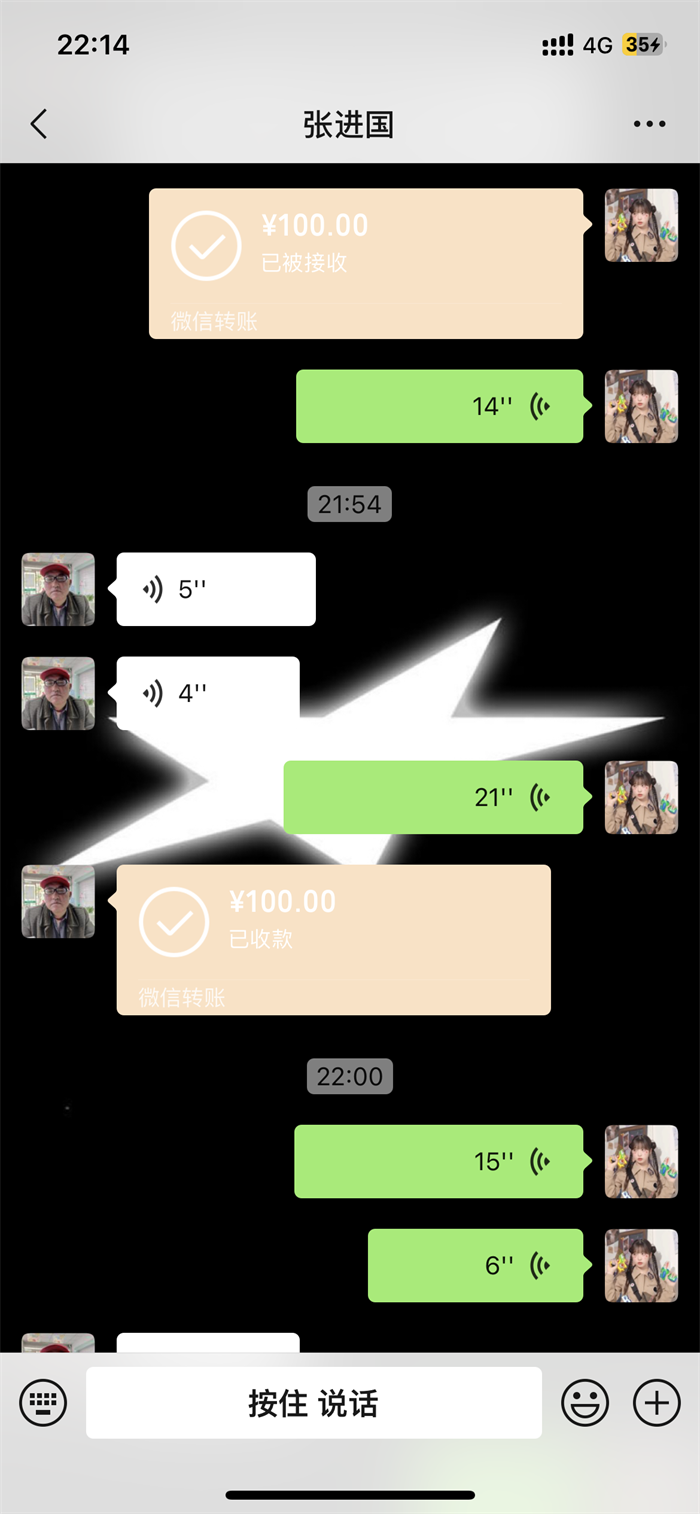The width and height of the screenshot is (700, 1514).
Task: Open the emoji sticker panel
Action: coord(585,1403)
